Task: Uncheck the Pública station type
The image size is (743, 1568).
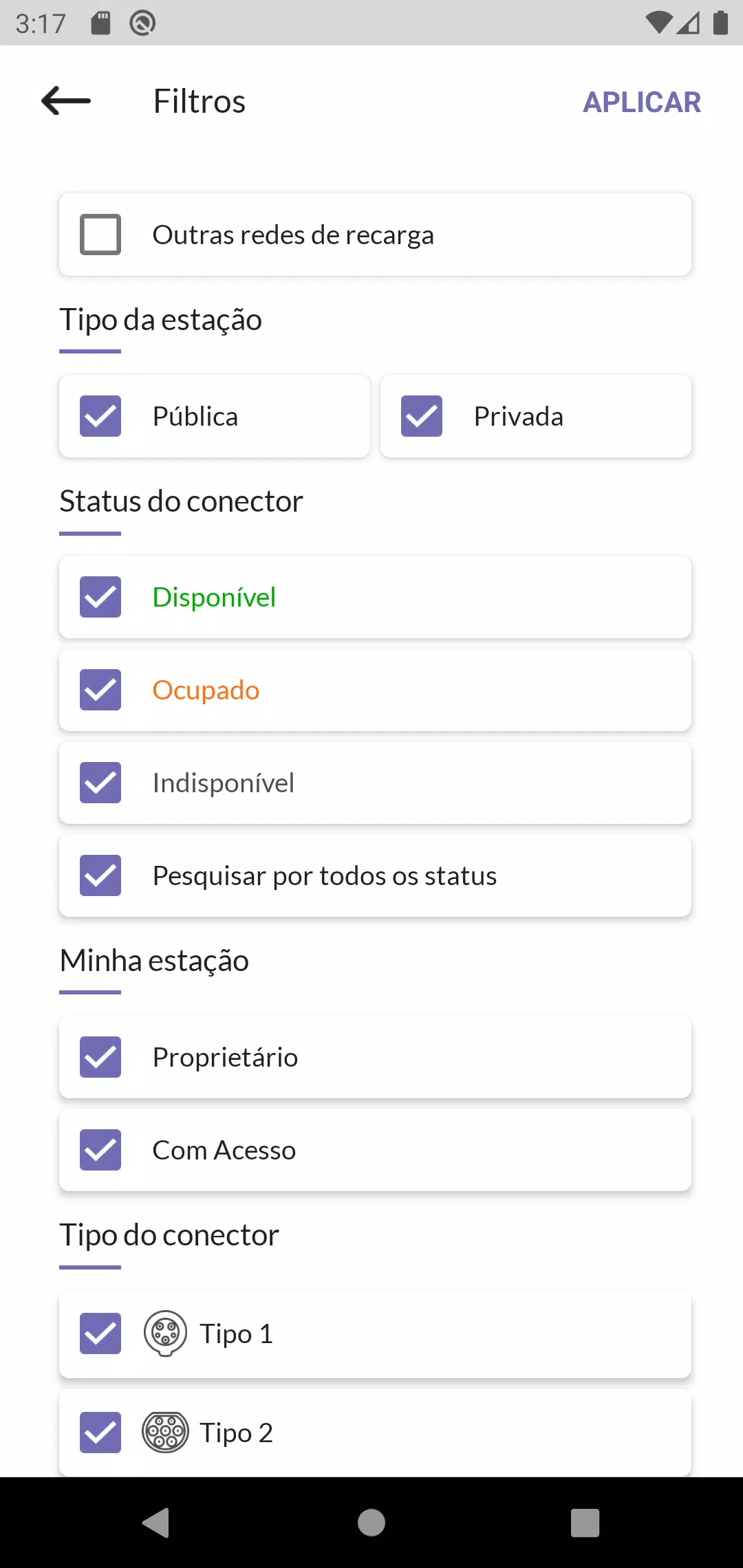Action: point(100,416)
